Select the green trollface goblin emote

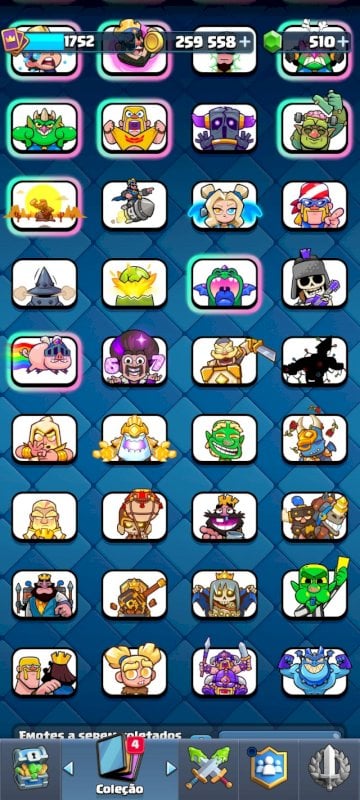coord(224,438)
